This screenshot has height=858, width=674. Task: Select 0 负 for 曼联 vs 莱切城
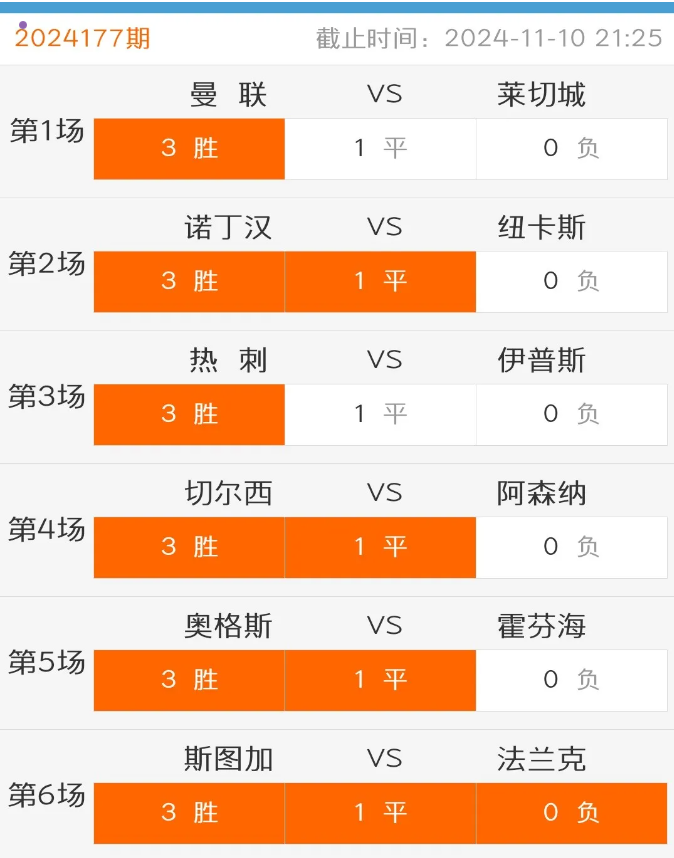pyautogui.click(x=571, y=149)
